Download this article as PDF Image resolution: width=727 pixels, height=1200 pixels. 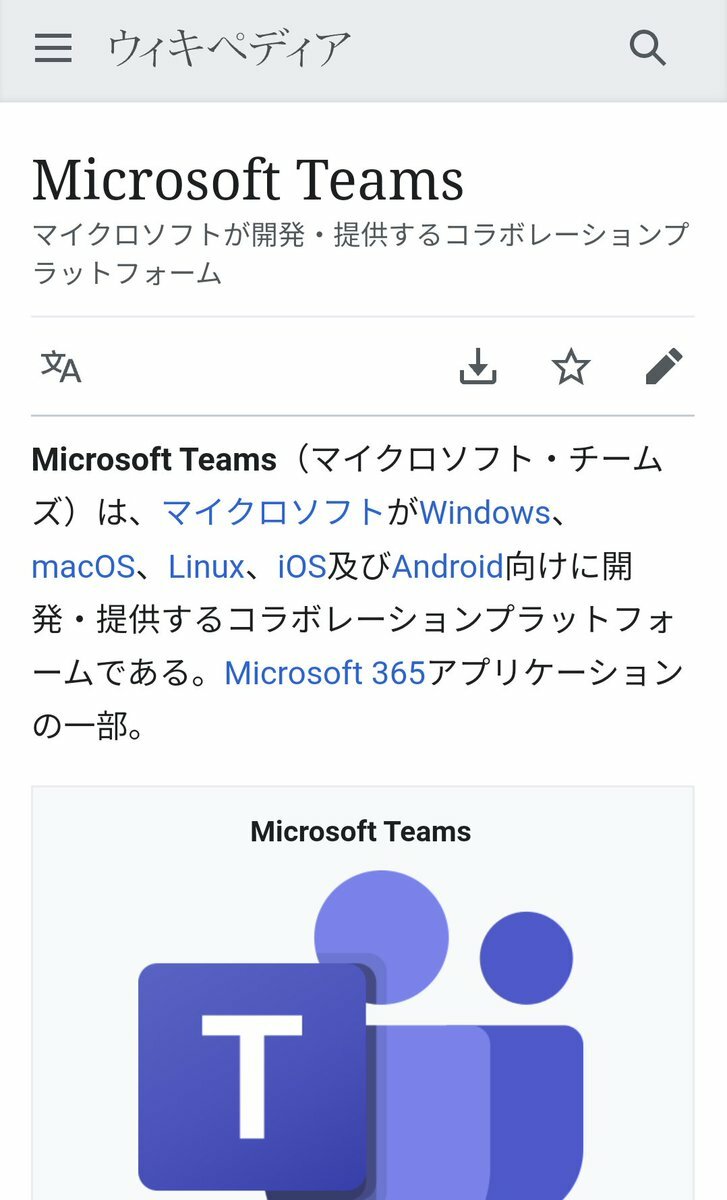(x=478, y=367)
